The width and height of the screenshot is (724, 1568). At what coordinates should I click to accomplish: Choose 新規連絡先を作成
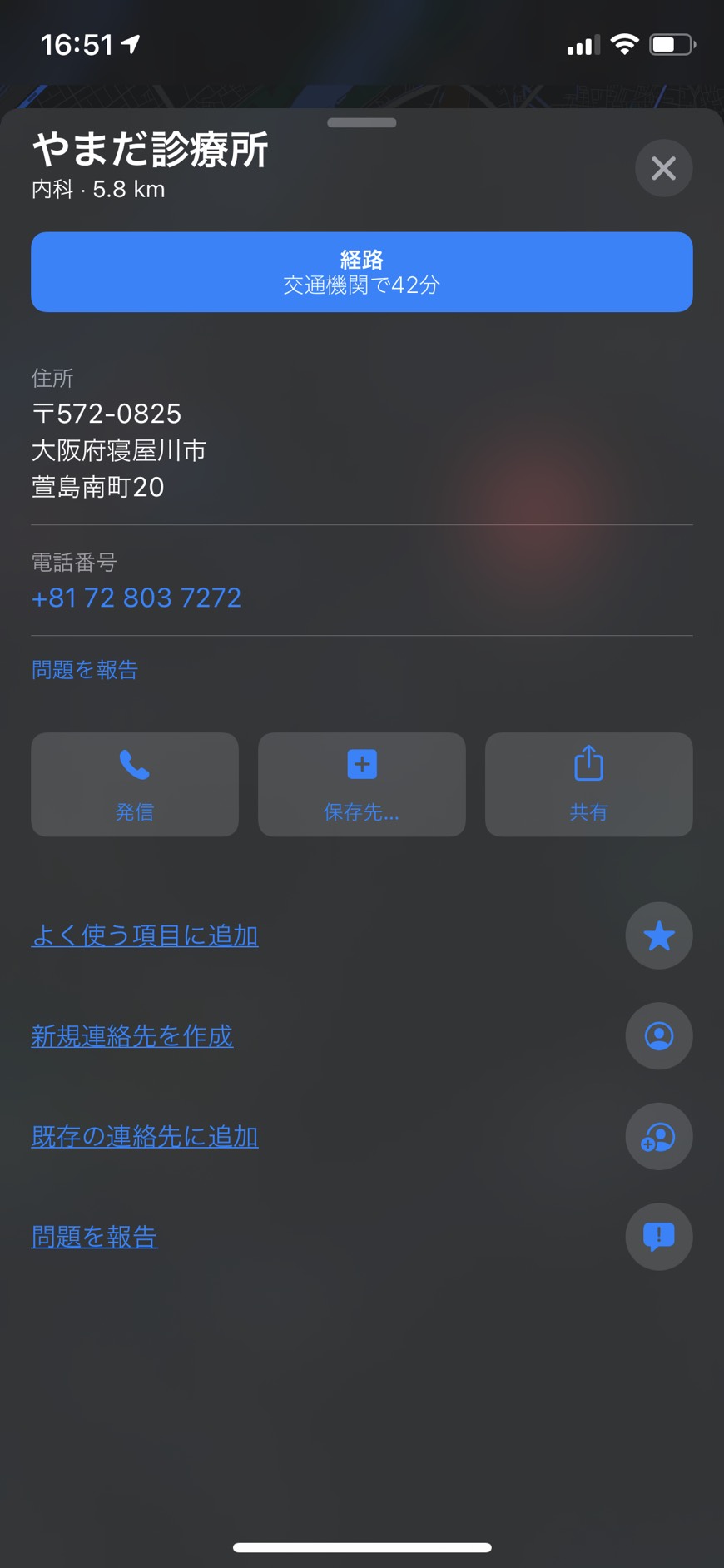(x=132, y=1036)
